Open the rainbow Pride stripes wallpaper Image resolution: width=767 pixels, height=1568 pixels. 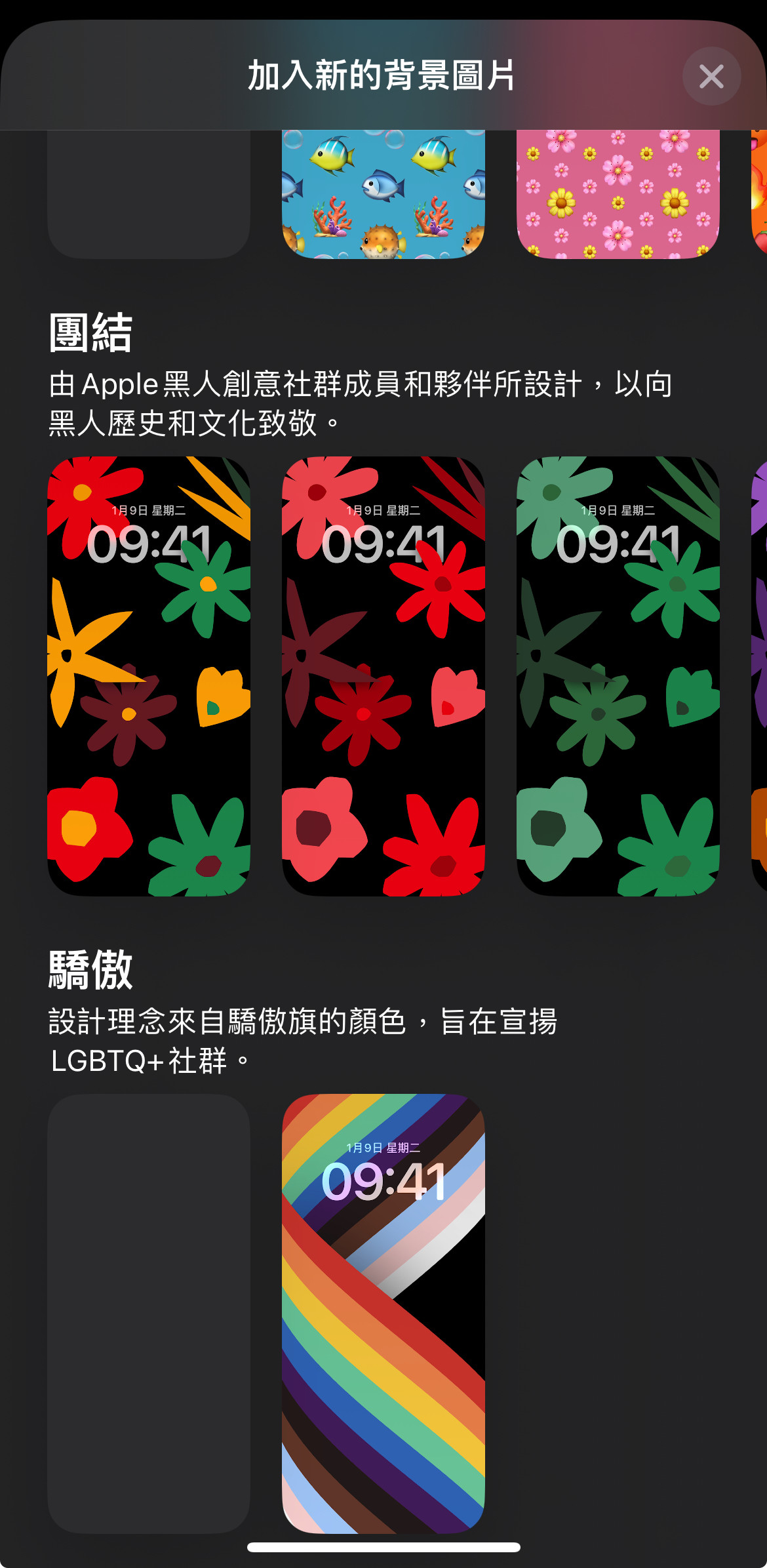click(x=383, y=1313)
